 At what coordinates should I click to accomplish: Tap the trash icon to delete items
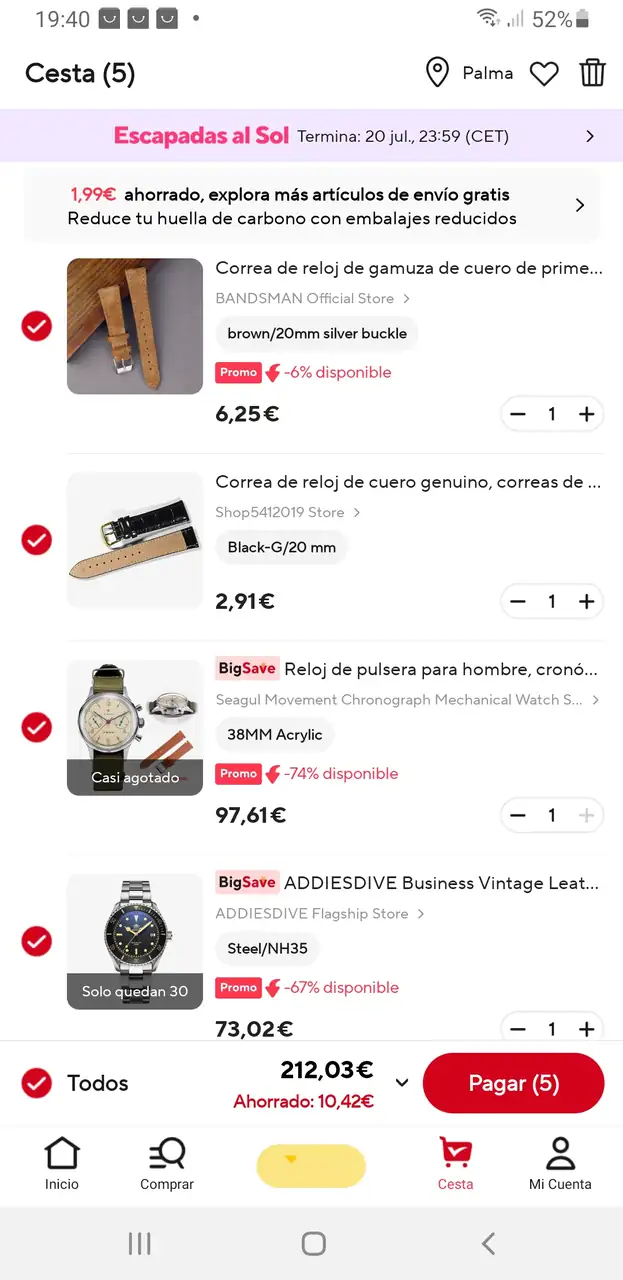593,73
